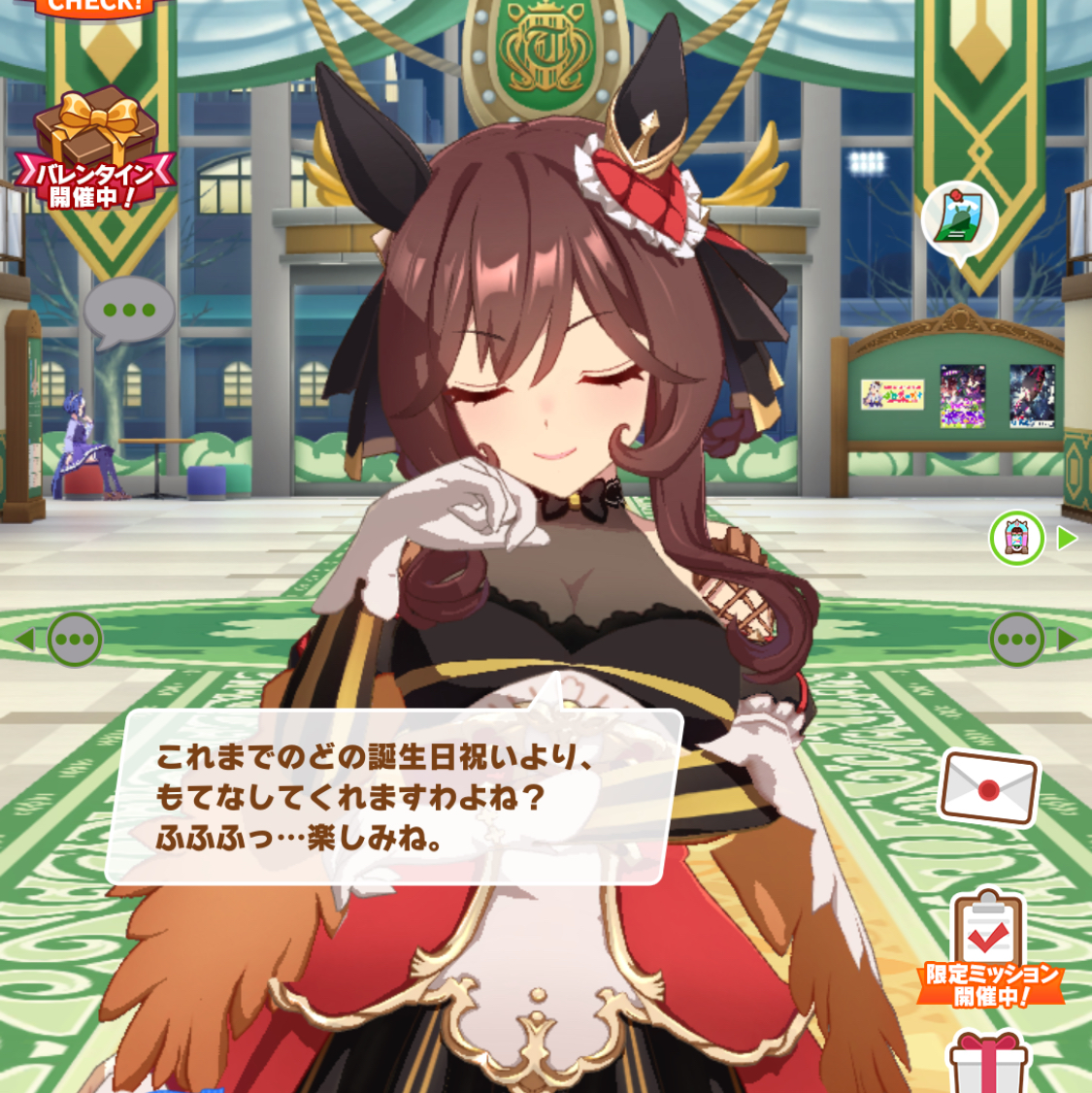Open the gift box presents

click(x=988, y=1063)
